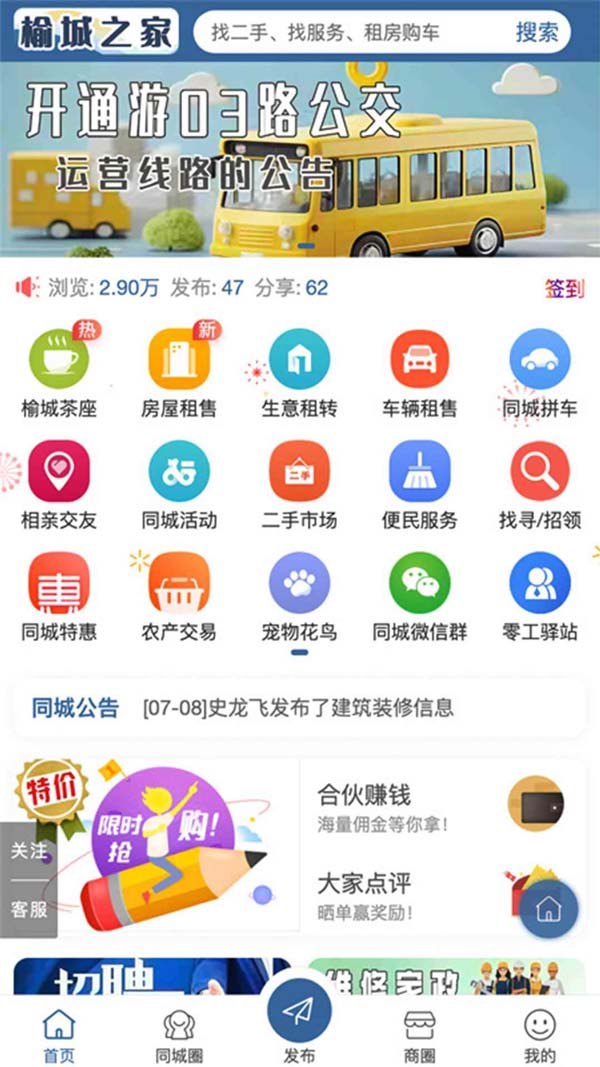Tap the 搜索 button in the search bar
The height and width of the screenshot is (1067, 600).
coord(537,32)
